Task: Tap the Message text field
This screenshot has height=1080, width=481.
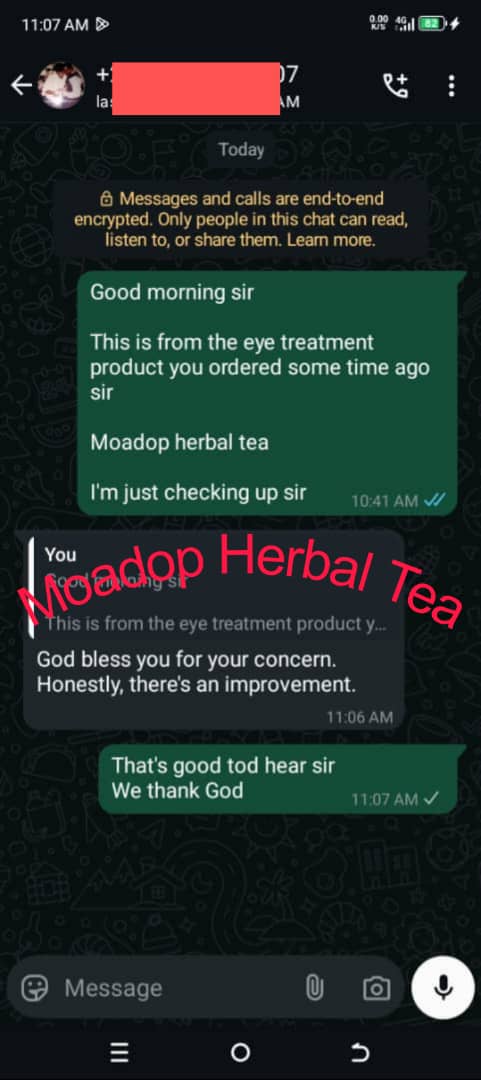Action: pyautogui.click(x=179, y=989)
